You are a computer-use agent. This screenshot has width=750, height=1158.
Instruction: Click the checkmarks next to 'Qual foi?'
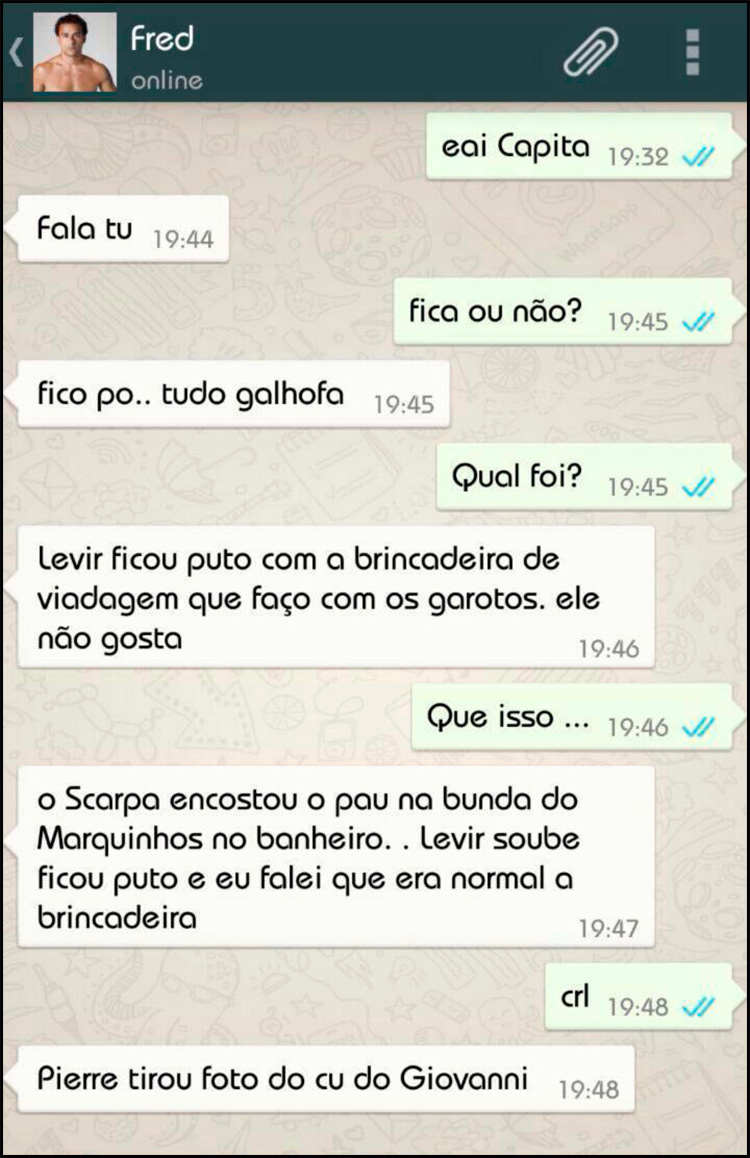[x=697, y=484]
